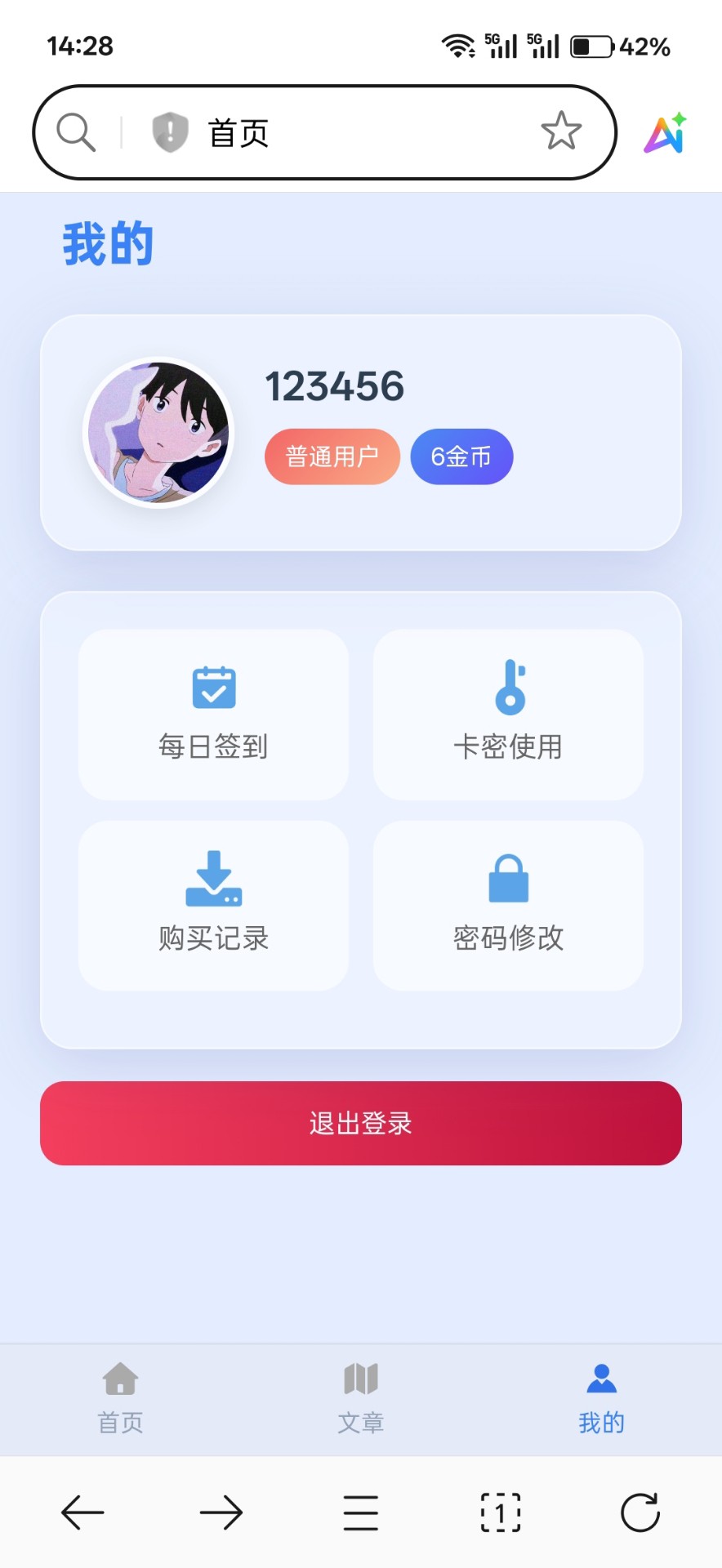Reload the page with refresh icon

click(640, 1512)
